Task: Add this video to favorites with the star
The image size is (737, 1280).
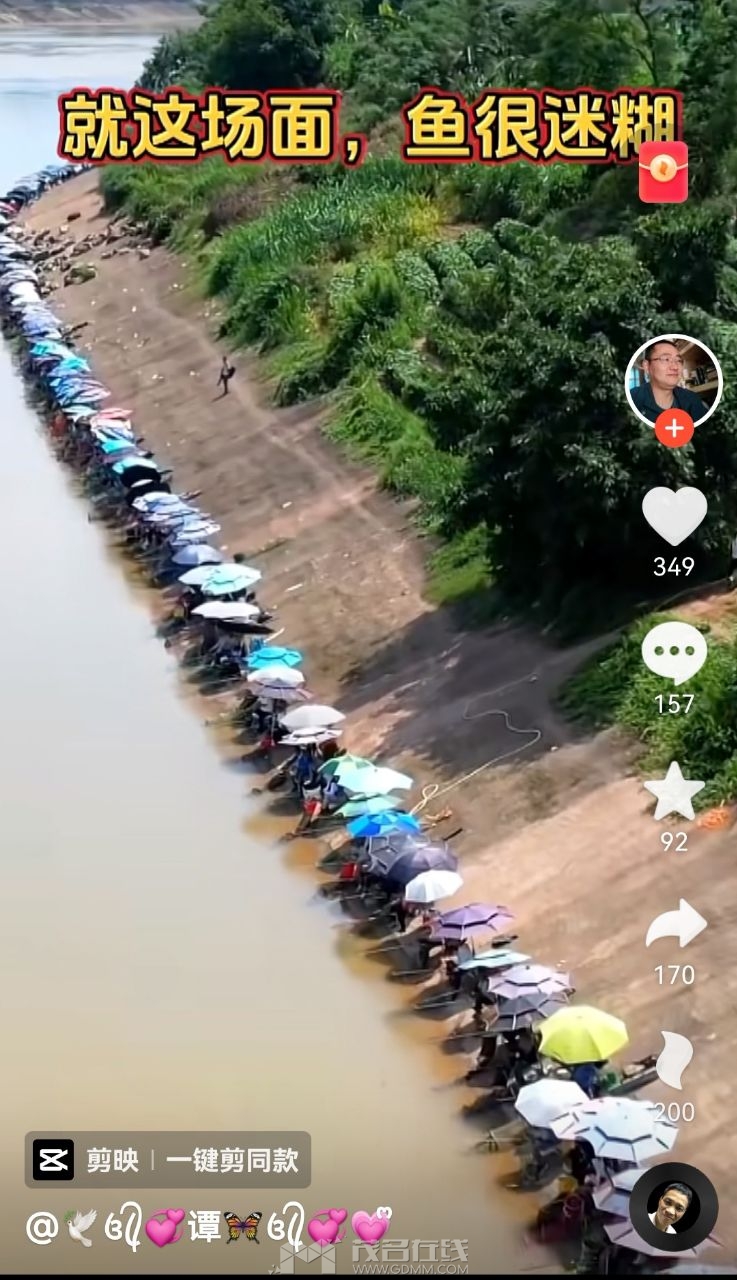Action: coord(674,791)
